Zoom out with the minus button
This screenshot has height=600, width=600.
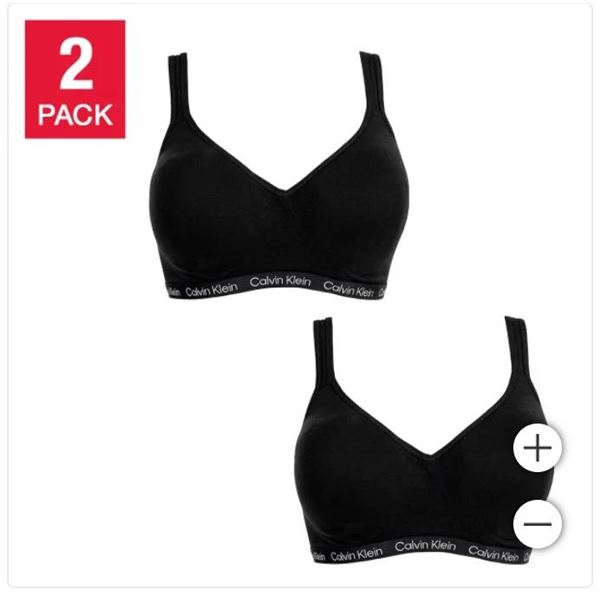click(538, 523)
